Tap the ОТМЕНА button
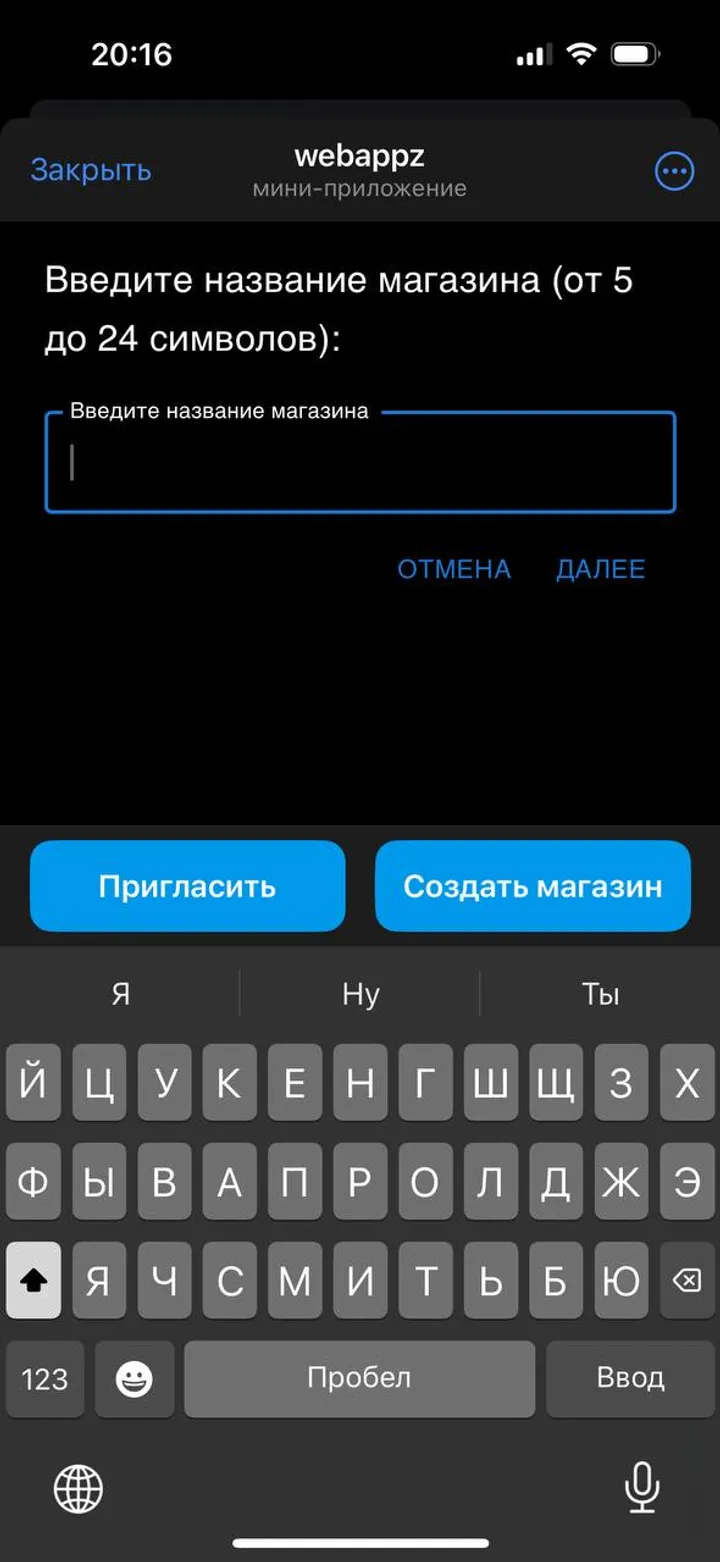This screenshot has height=1562, width=720. coord(454,568)
